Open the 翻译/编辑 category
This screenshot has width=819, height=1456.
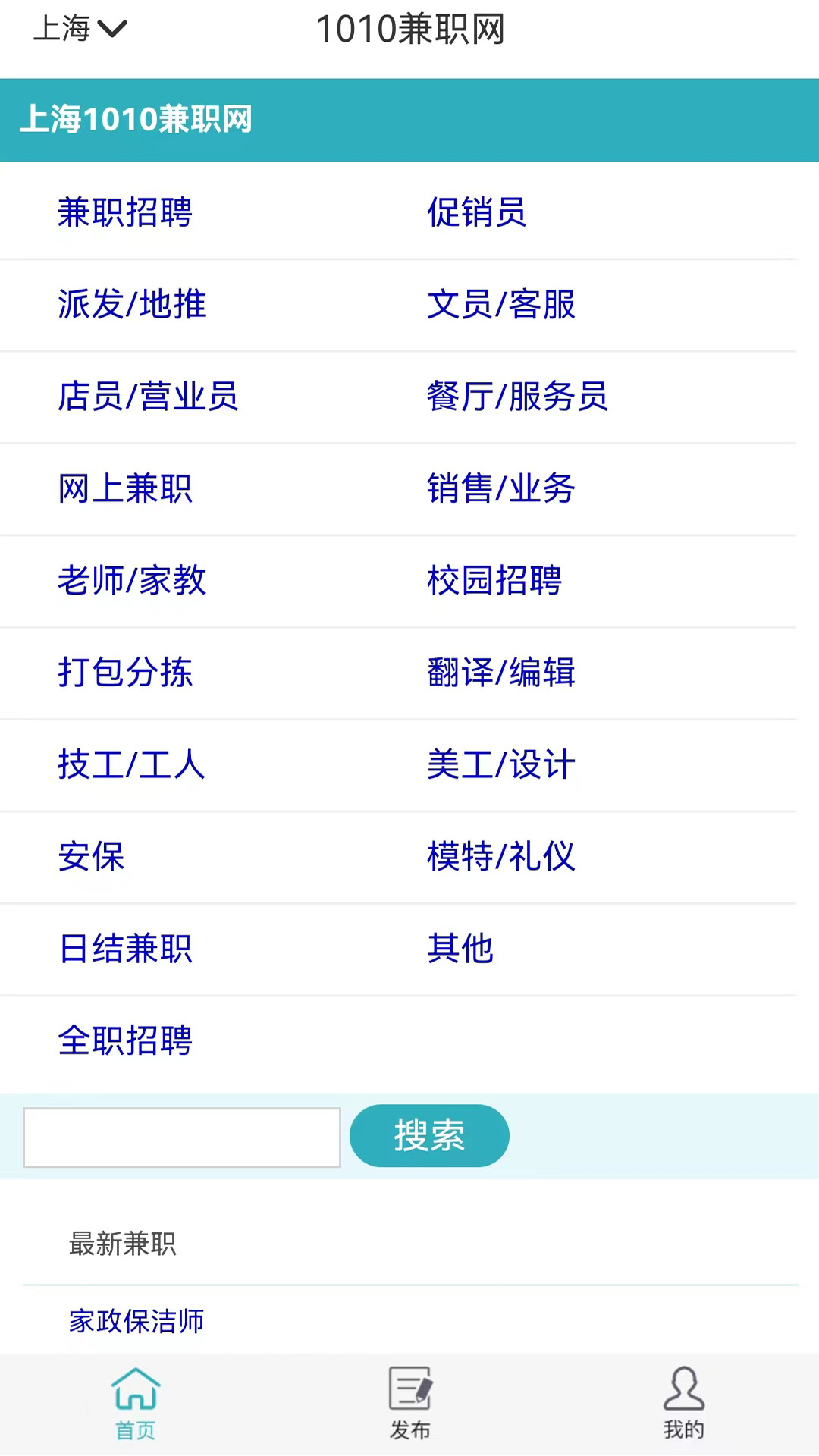coord(500,673)
